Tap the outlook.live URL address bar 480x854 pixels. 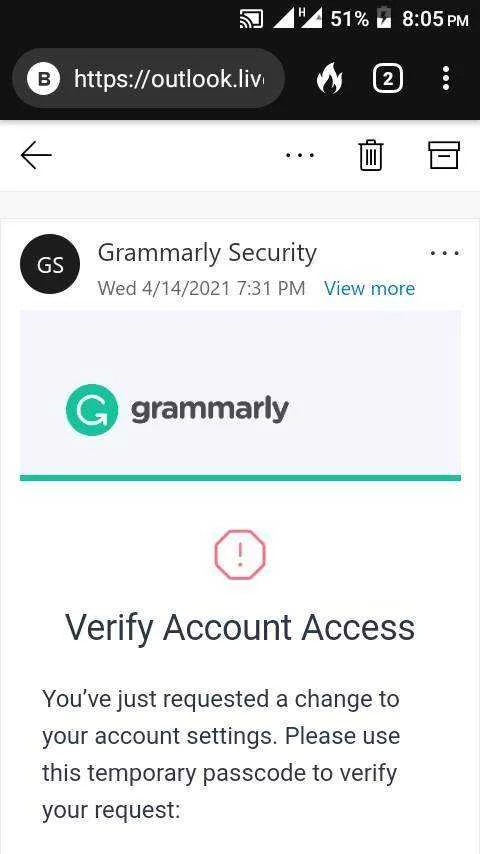(x=148, y=79)
